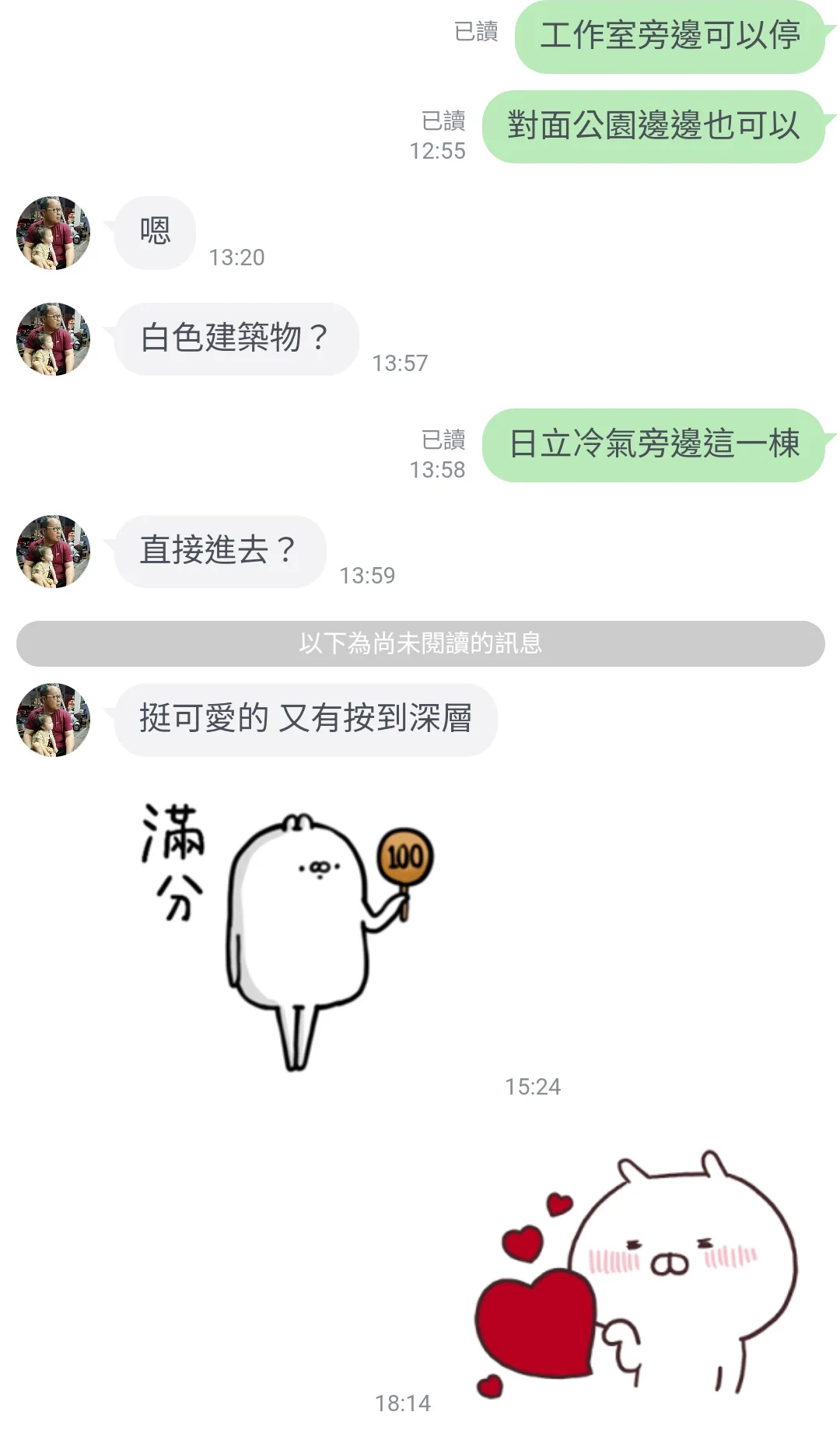View profile from avatar beside 直接進去？
This screenshot has height=1447, width=840.
click(53, 551)
